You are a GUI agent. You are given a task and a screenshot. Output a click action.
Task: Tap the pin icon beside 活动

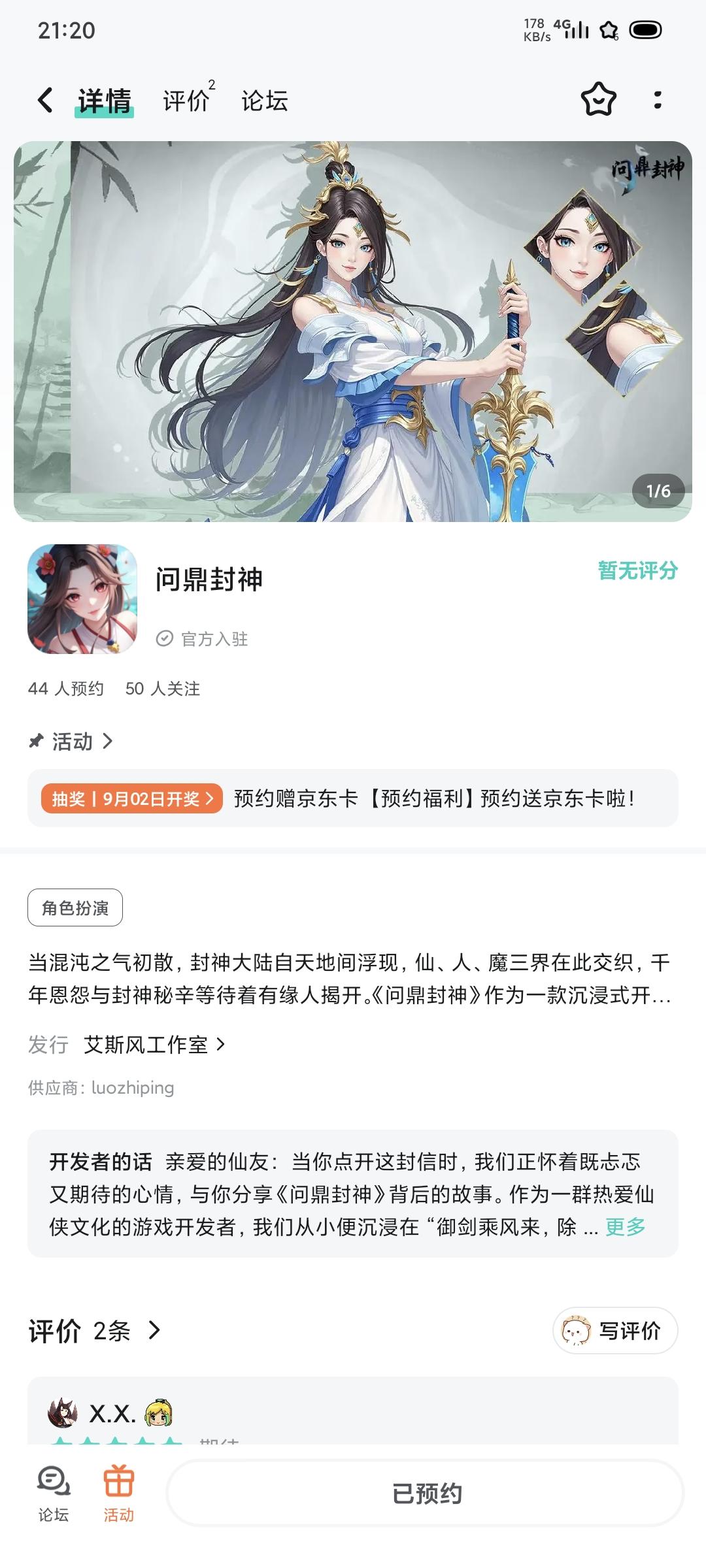[36, 741]
